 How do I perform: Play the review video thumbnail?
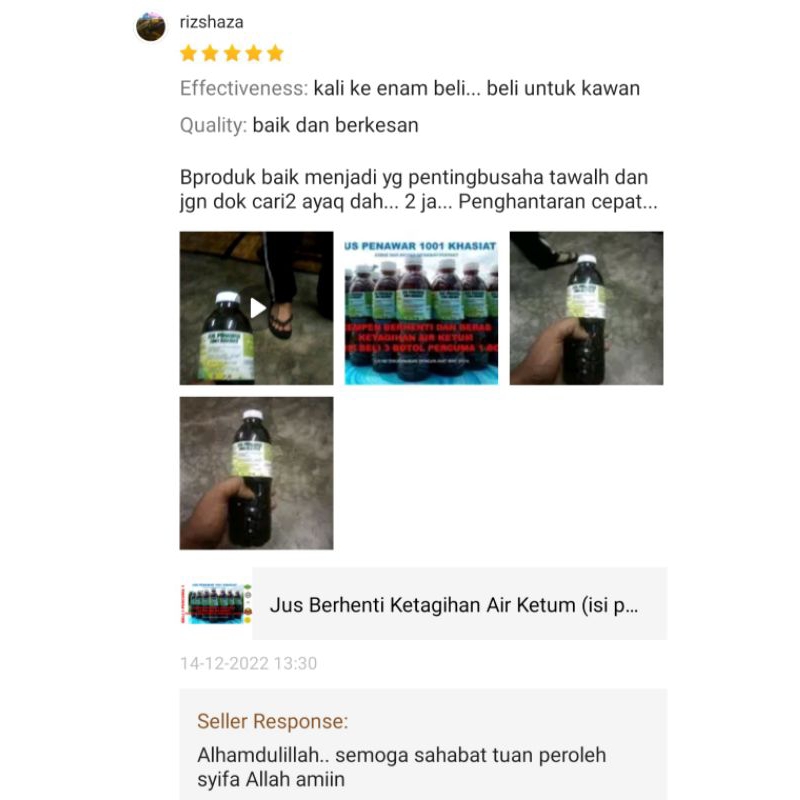point(257,308)
